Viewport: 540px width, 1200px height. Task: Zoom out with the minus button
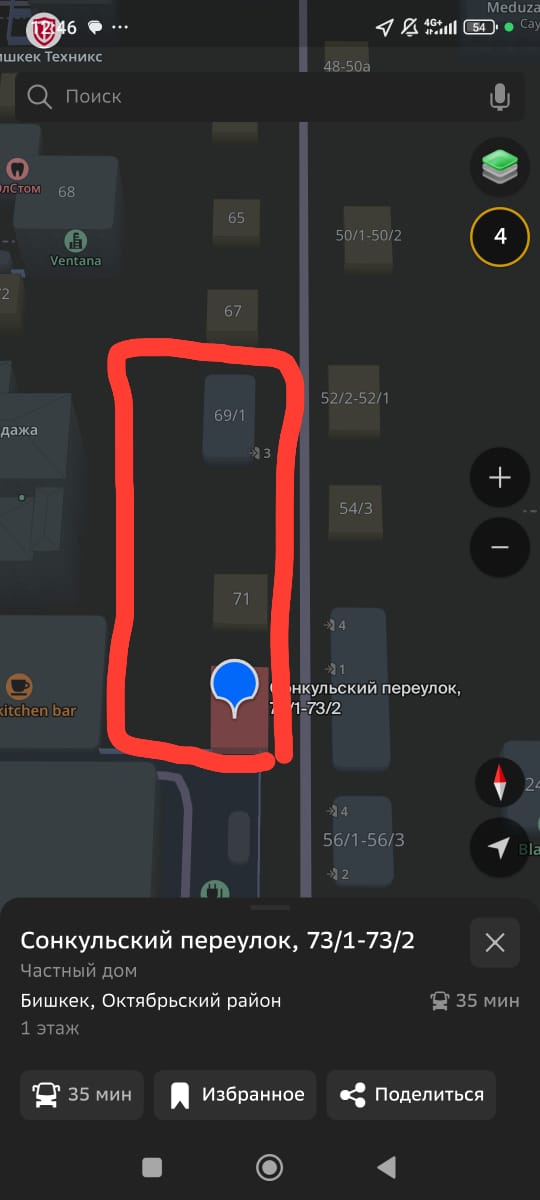[x=500, y=547]
